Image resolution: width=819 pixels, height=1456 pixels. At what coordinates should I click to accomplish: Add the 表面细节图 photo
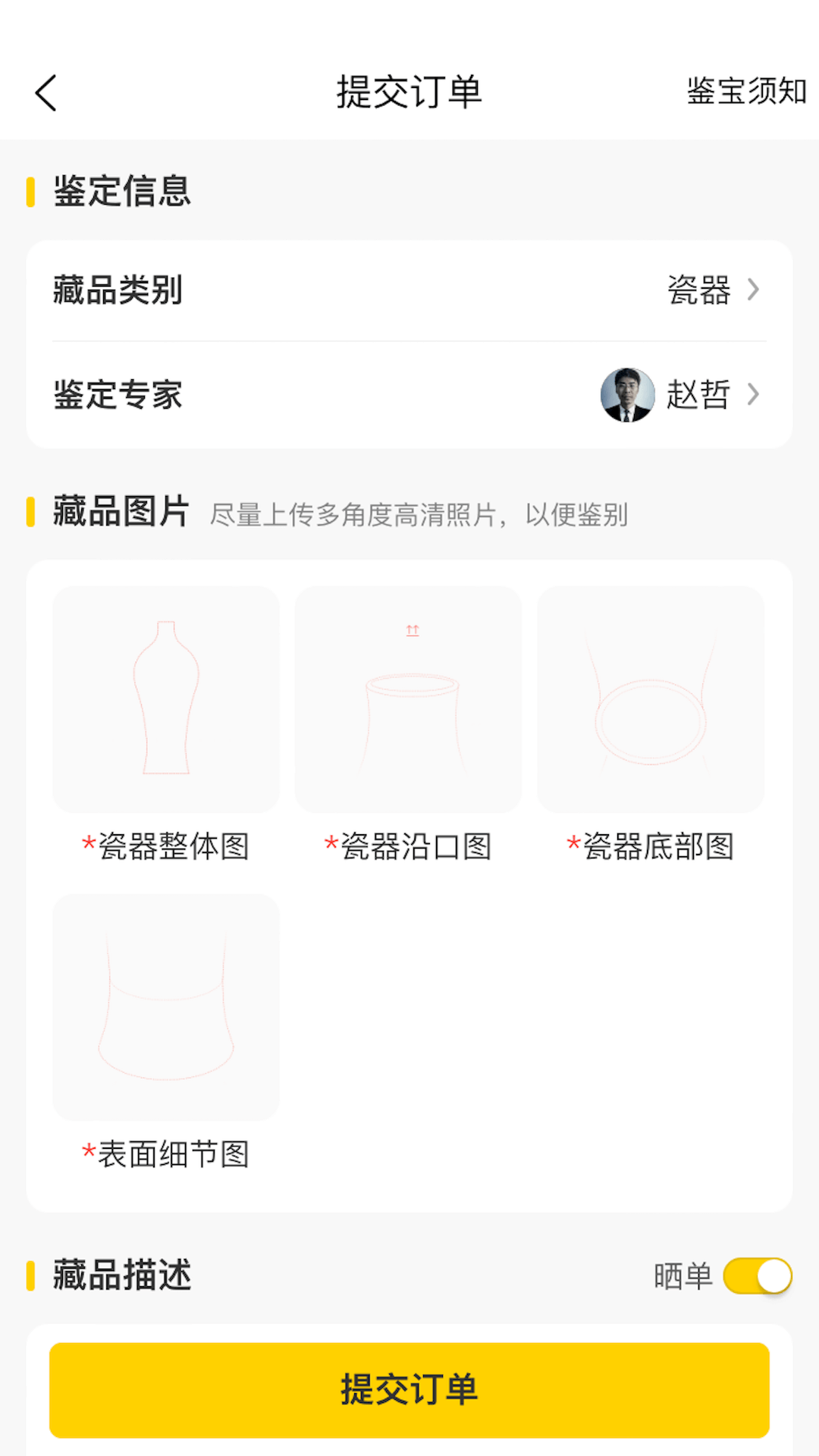click(x=166, y=1007)
